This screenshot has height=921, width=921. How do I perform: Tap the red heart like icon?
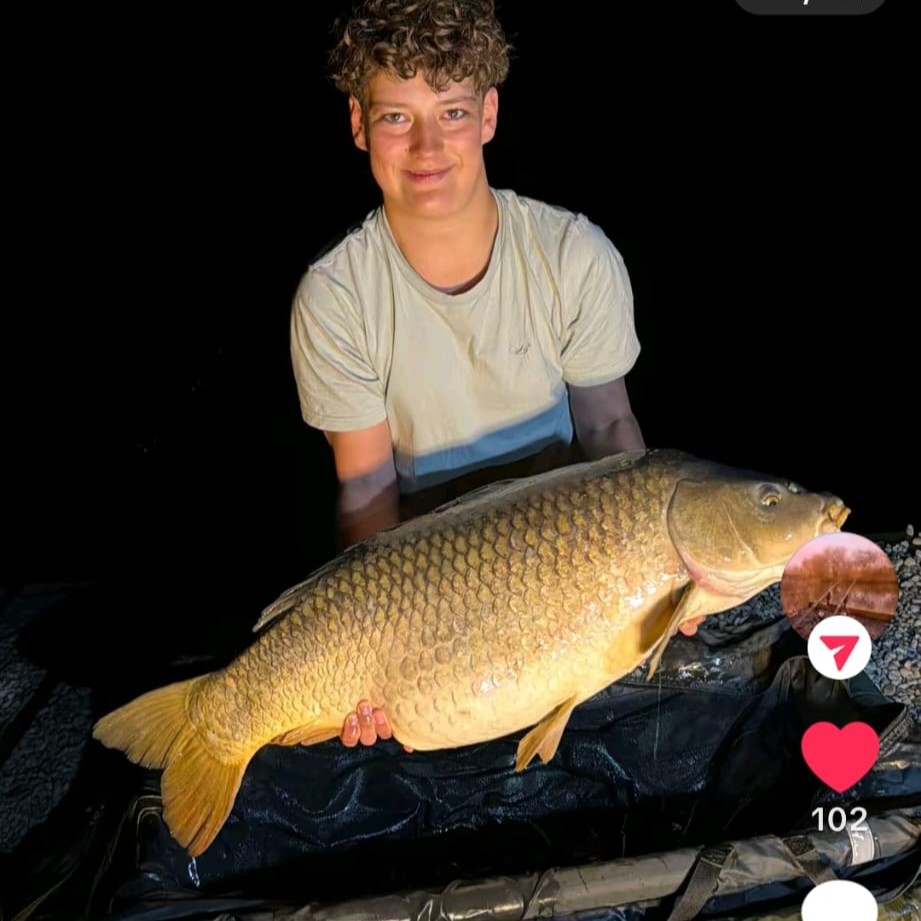840,755
